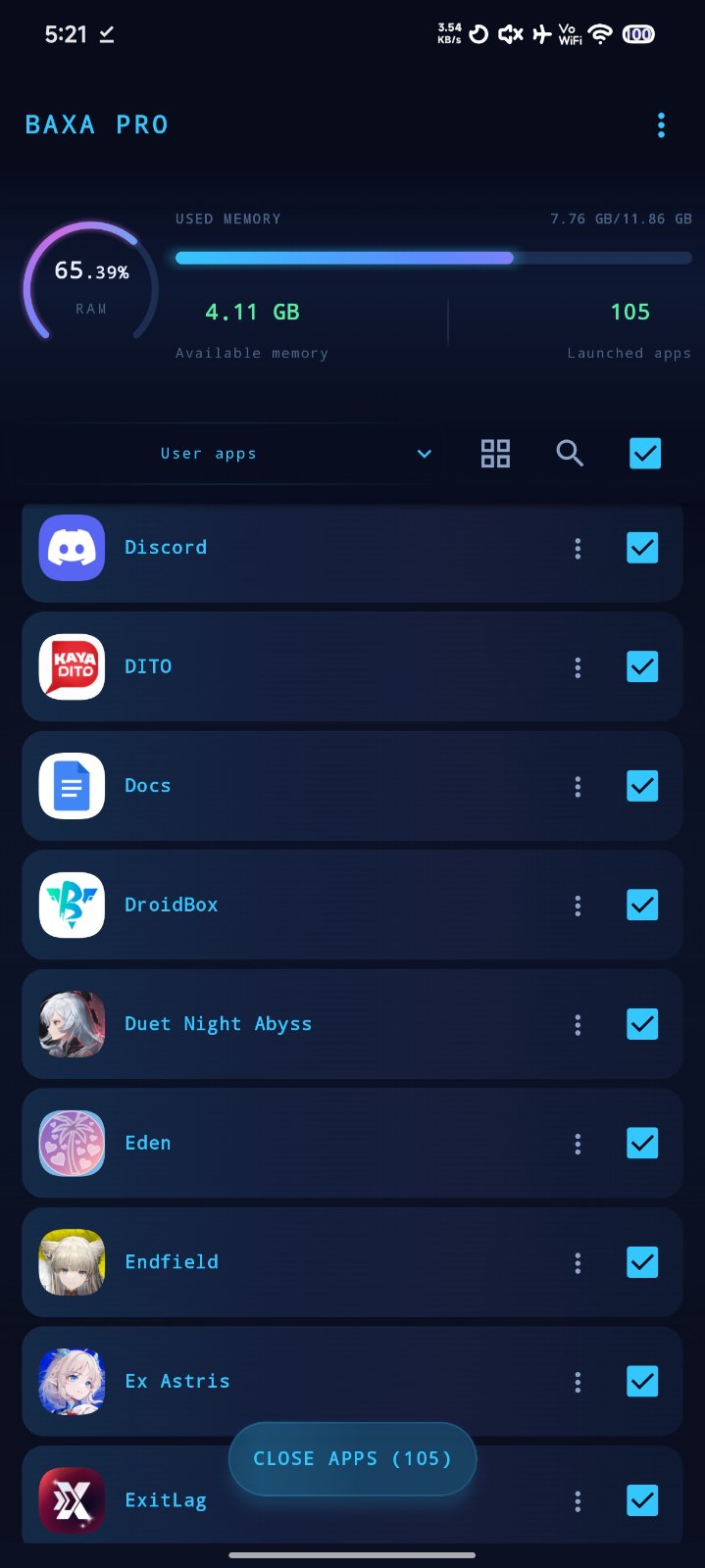
Task: Tap the Close Apps (105) button
Action: [x=352, y=1458]
